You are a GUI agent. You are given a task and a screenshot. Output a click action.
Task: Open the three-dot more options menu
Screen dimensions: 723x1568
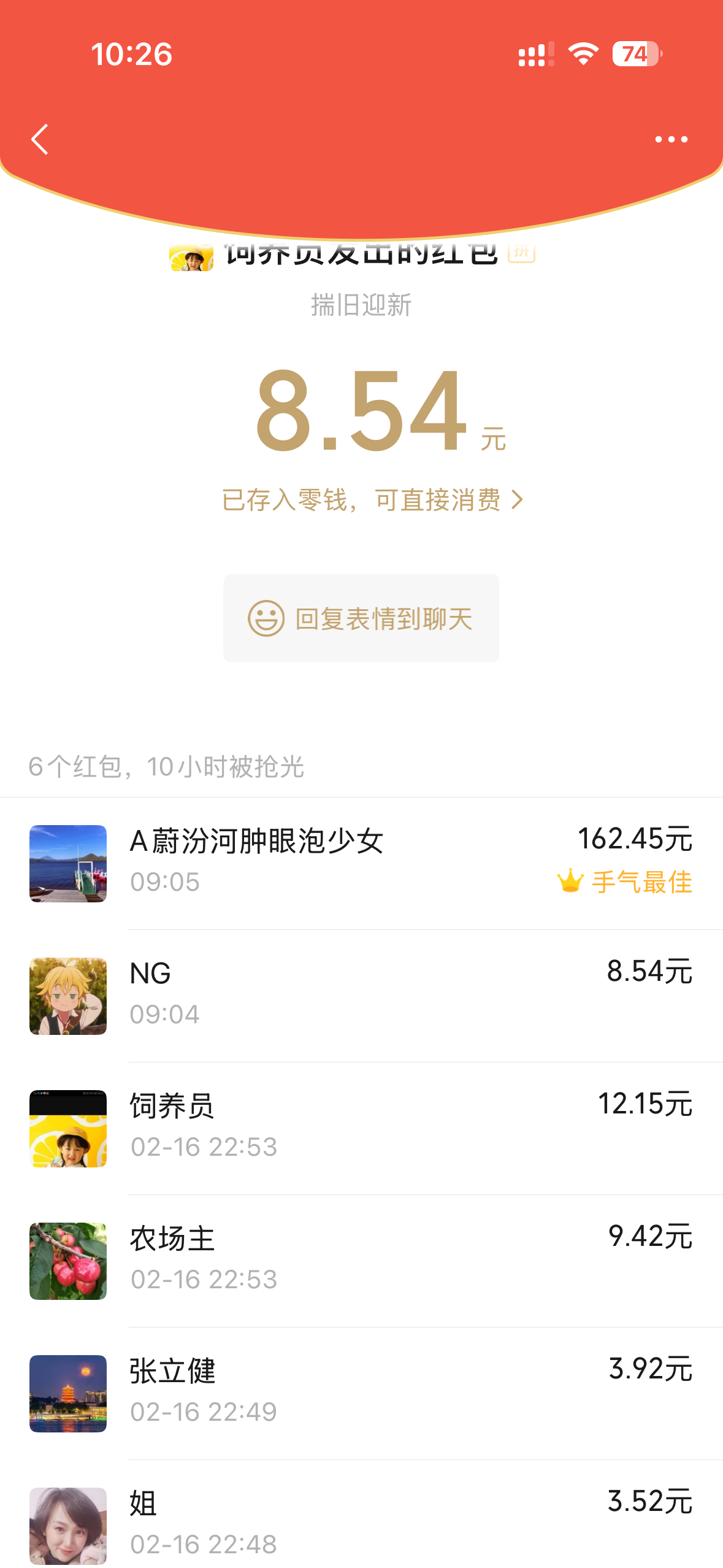coord(671,139)
